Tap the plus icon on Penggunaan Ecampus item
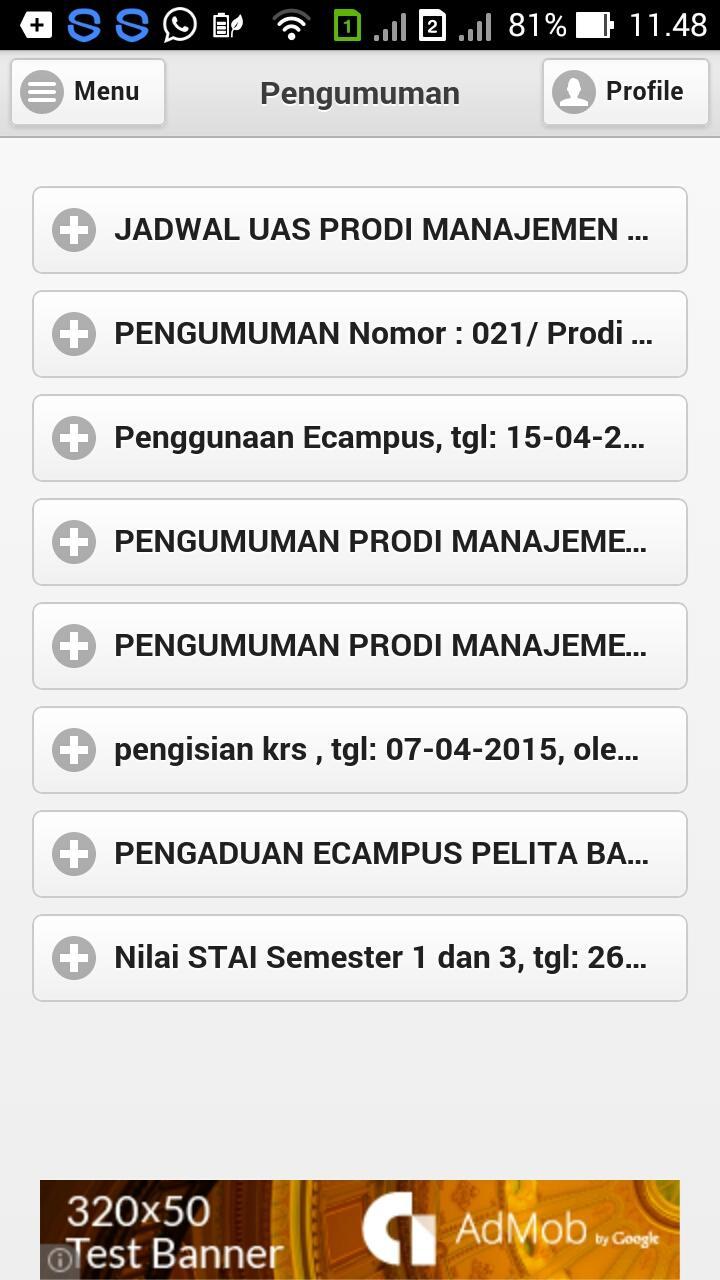 (x=73, y=437)
